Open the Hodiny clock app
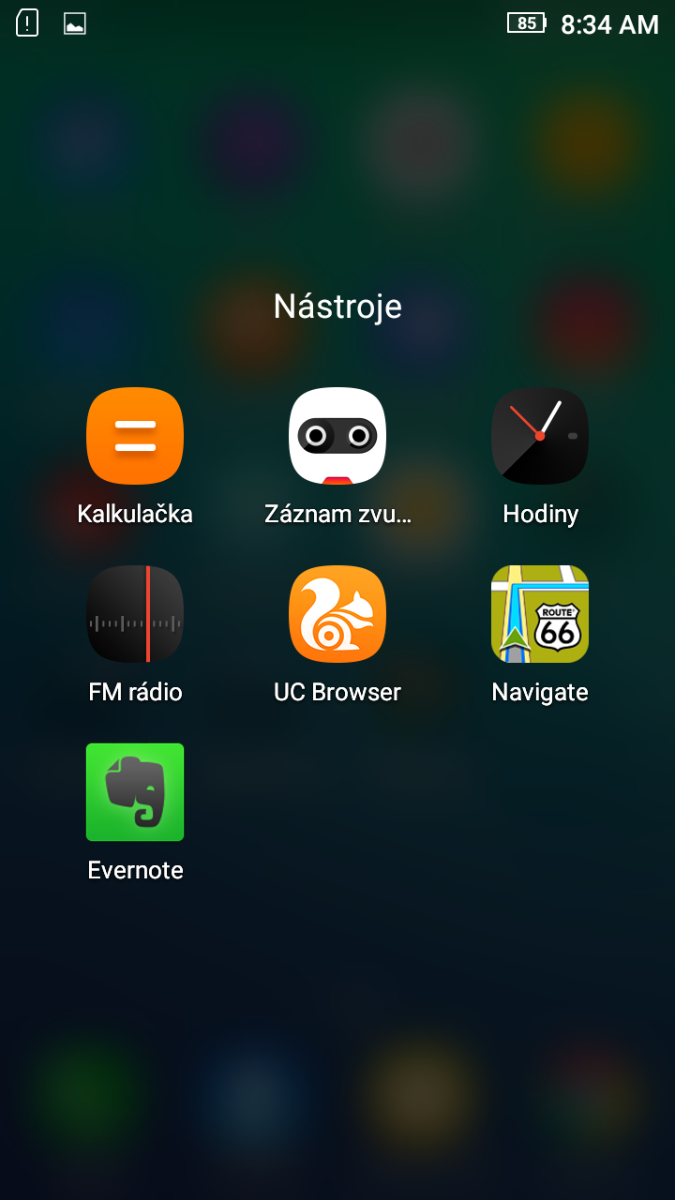This screenshot has width=675, height=1200. [540, 437]
